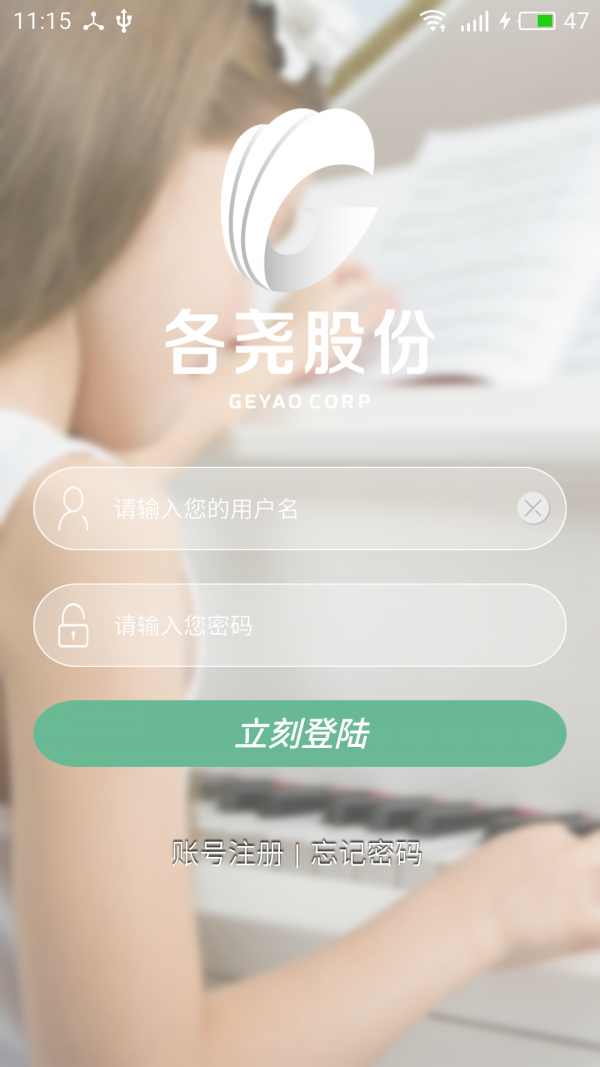This screenshot has width=600, height=1067.
Task: Open 账号注册 account registration
Action: point(228,854)
